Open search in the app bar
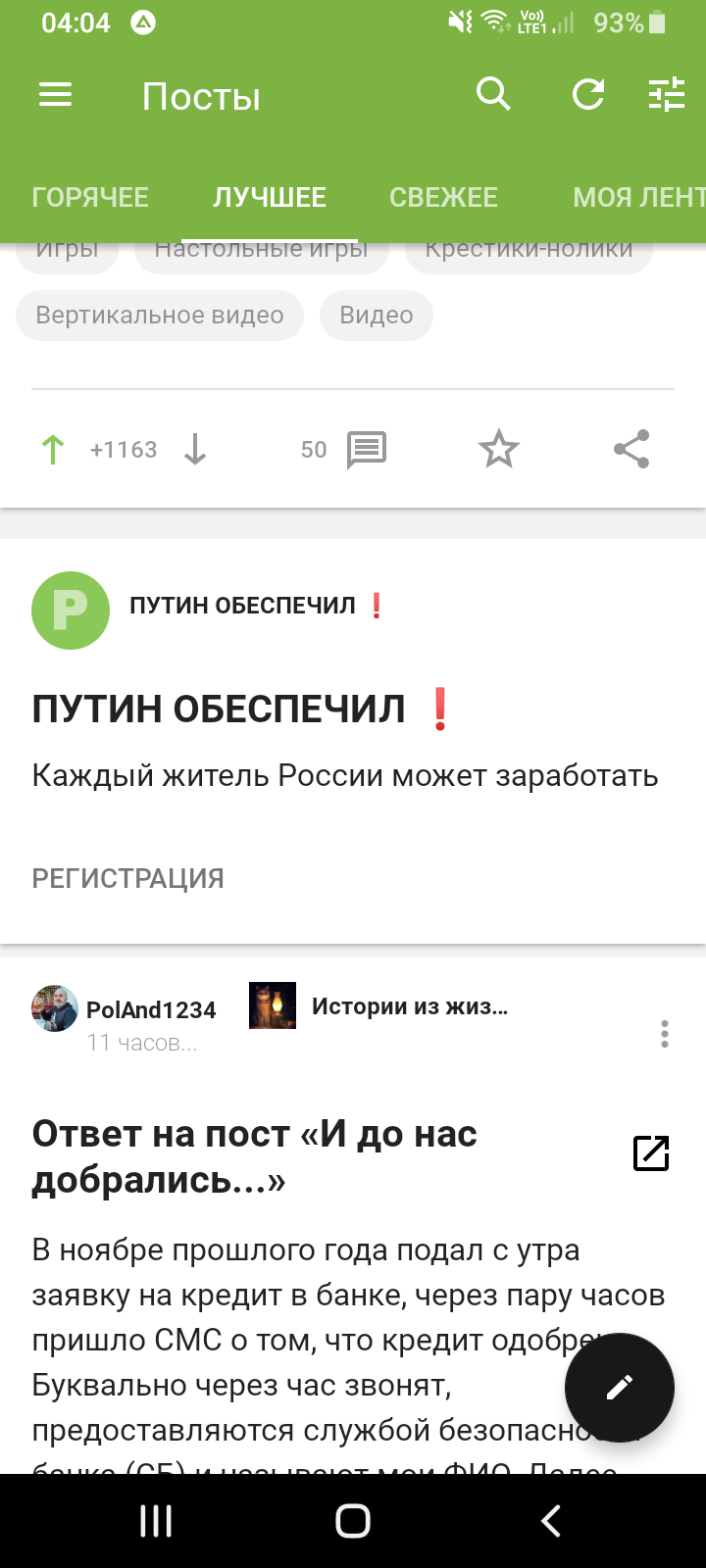Viewport: 706px width, 1568px height. 493,94
